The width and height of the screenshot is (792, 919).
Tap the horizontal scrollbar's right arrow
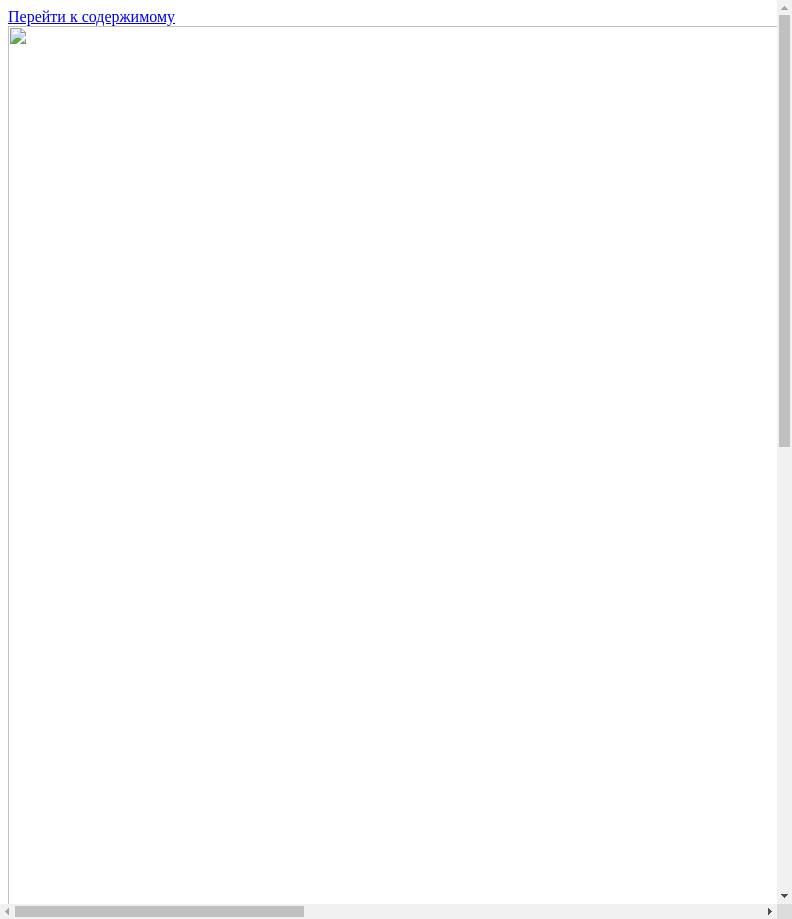(769, 911)
